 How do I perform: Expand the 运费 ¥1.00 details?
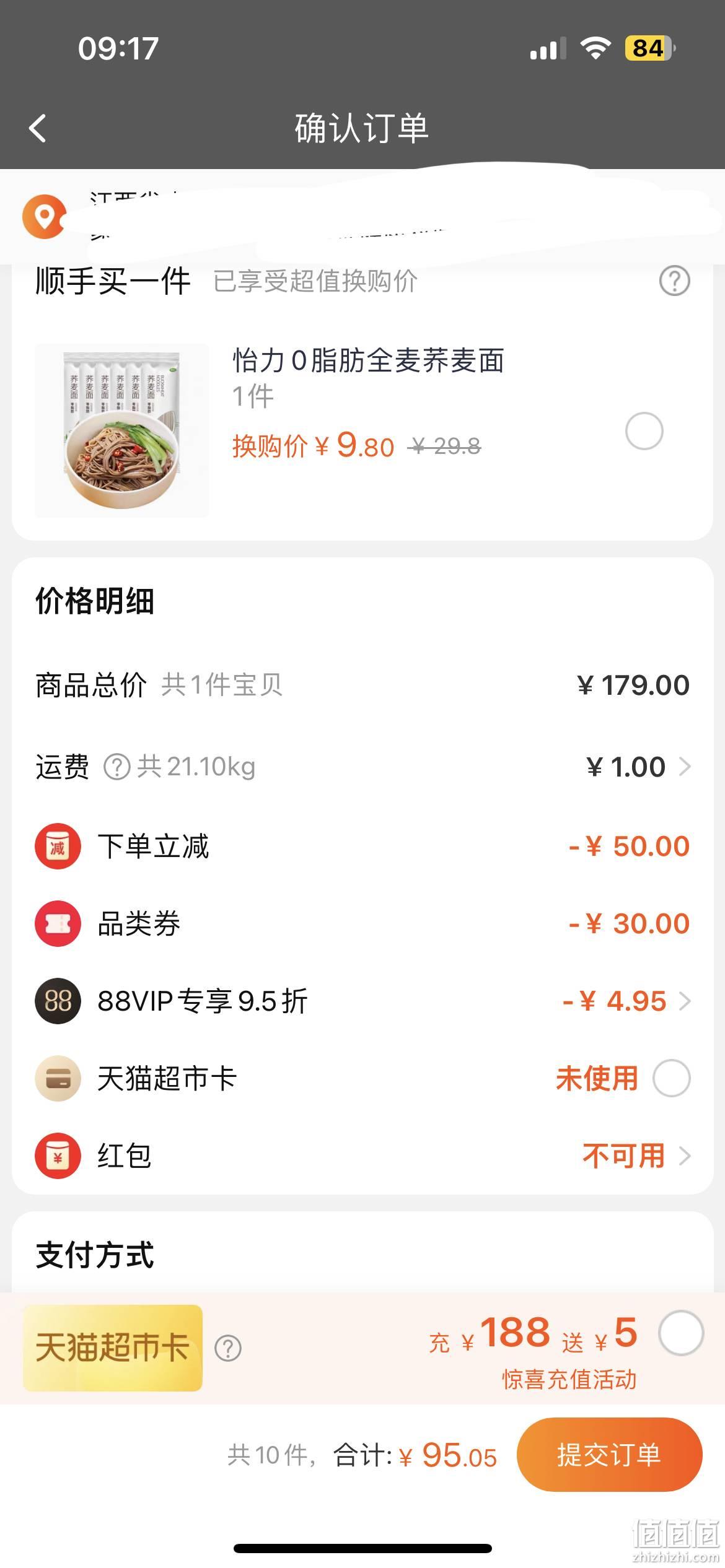coord(638,767)
